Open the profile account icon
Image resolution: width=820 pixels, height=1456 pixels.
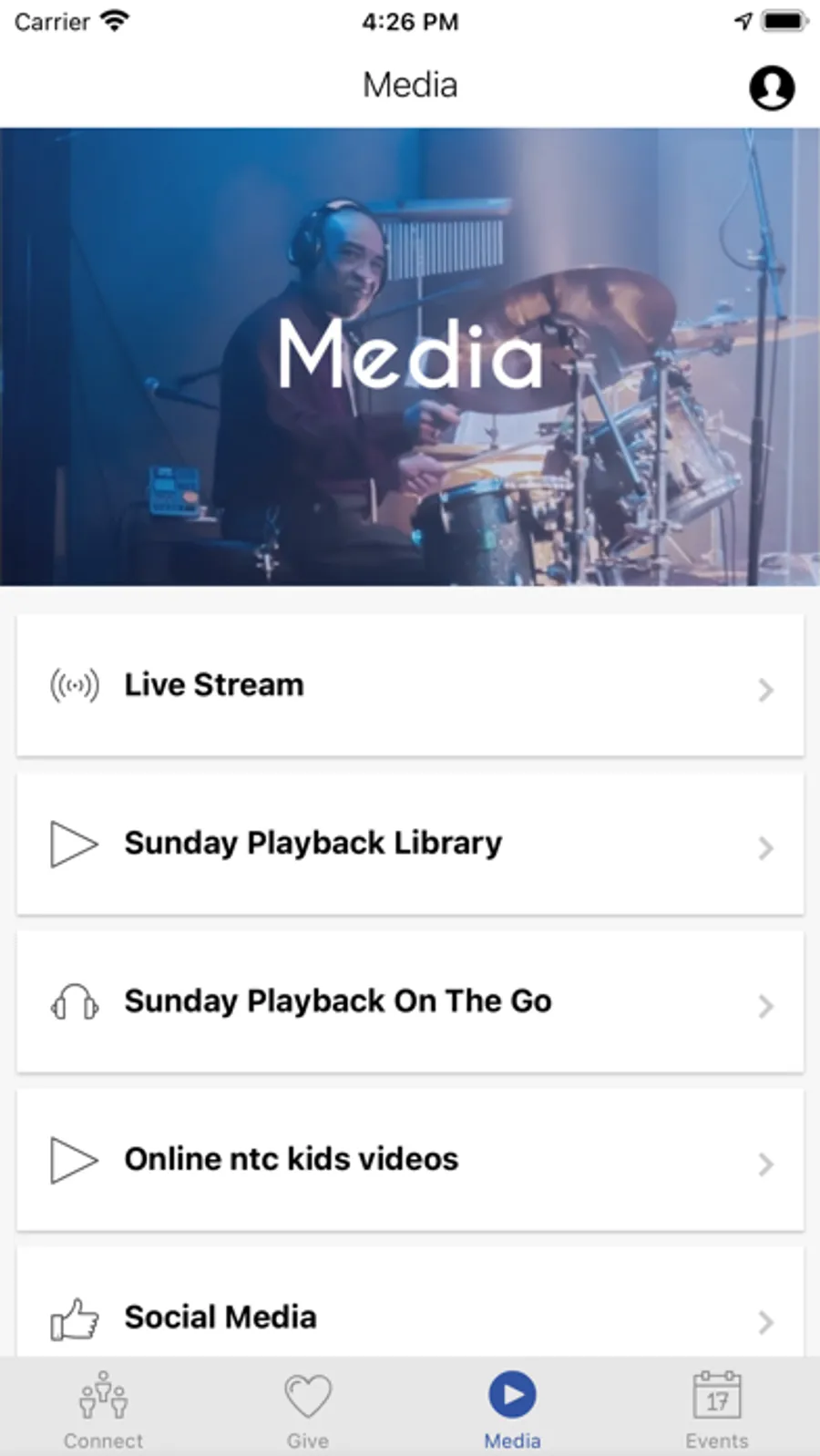(771, 87)
